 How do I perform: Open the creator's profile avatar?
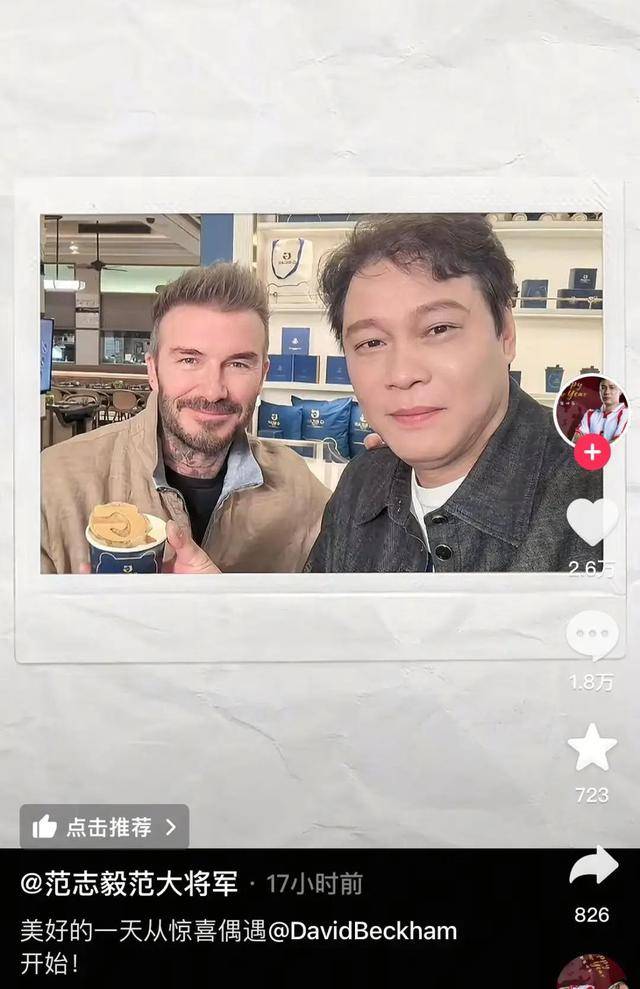tap(591, 408)
